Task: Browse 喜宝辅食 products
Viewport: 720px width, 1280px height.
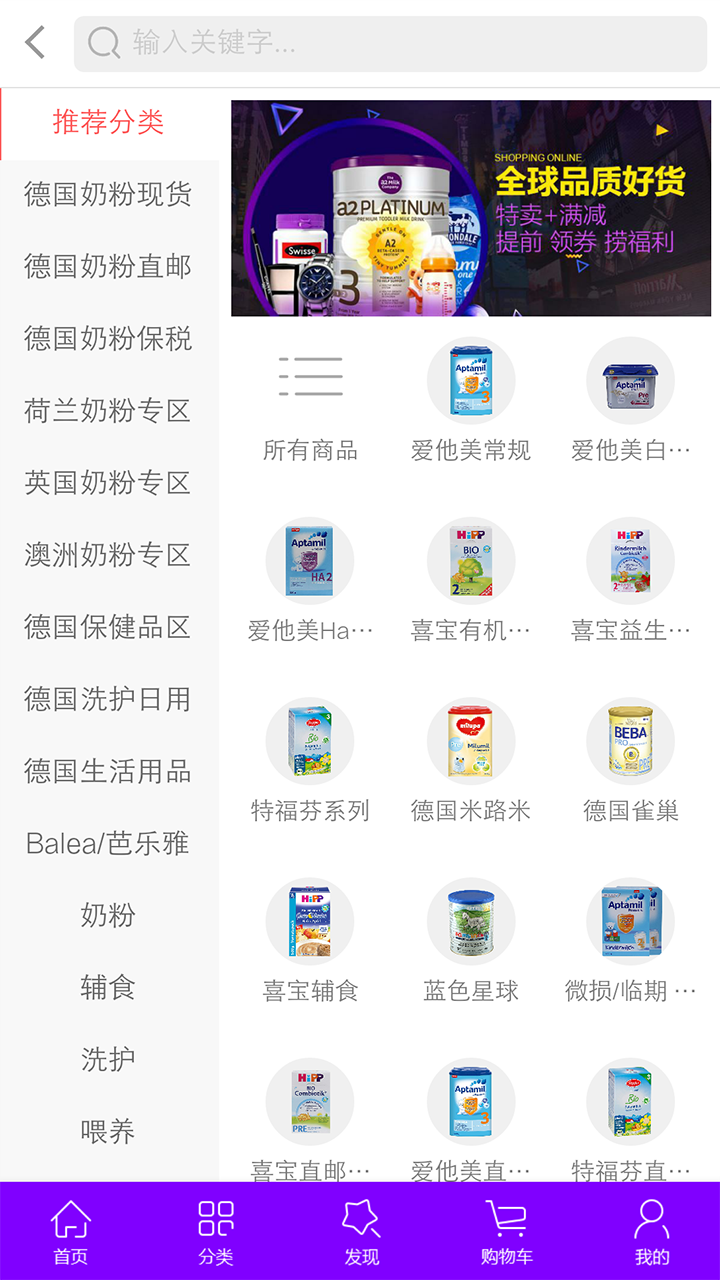Action: click(310, 942)
